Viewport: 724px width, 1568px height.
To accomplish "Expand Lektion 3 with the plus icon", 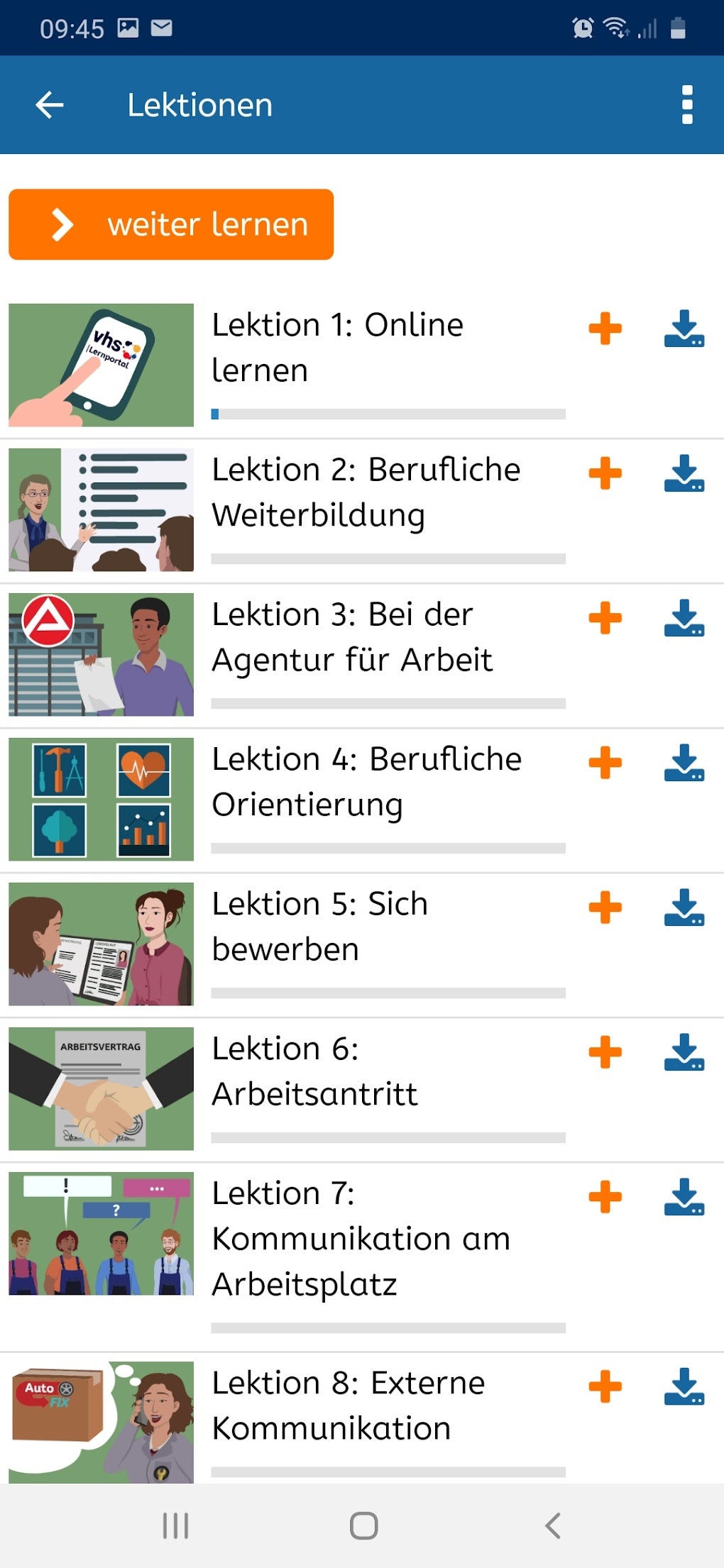I will 605,618.
